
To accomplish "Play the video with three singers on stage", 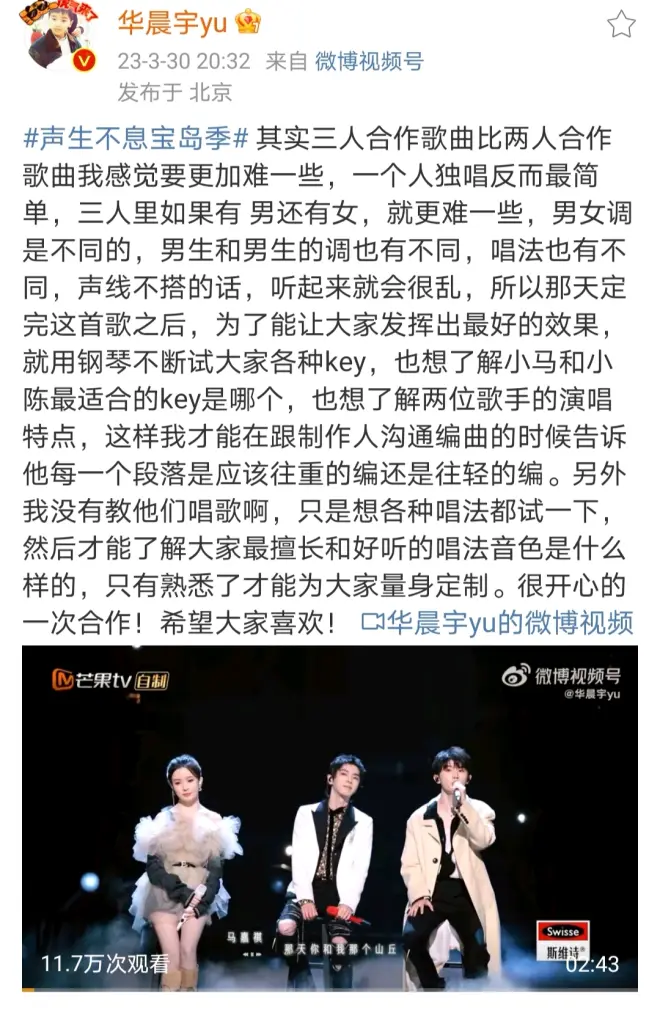I will click(329, 817).
